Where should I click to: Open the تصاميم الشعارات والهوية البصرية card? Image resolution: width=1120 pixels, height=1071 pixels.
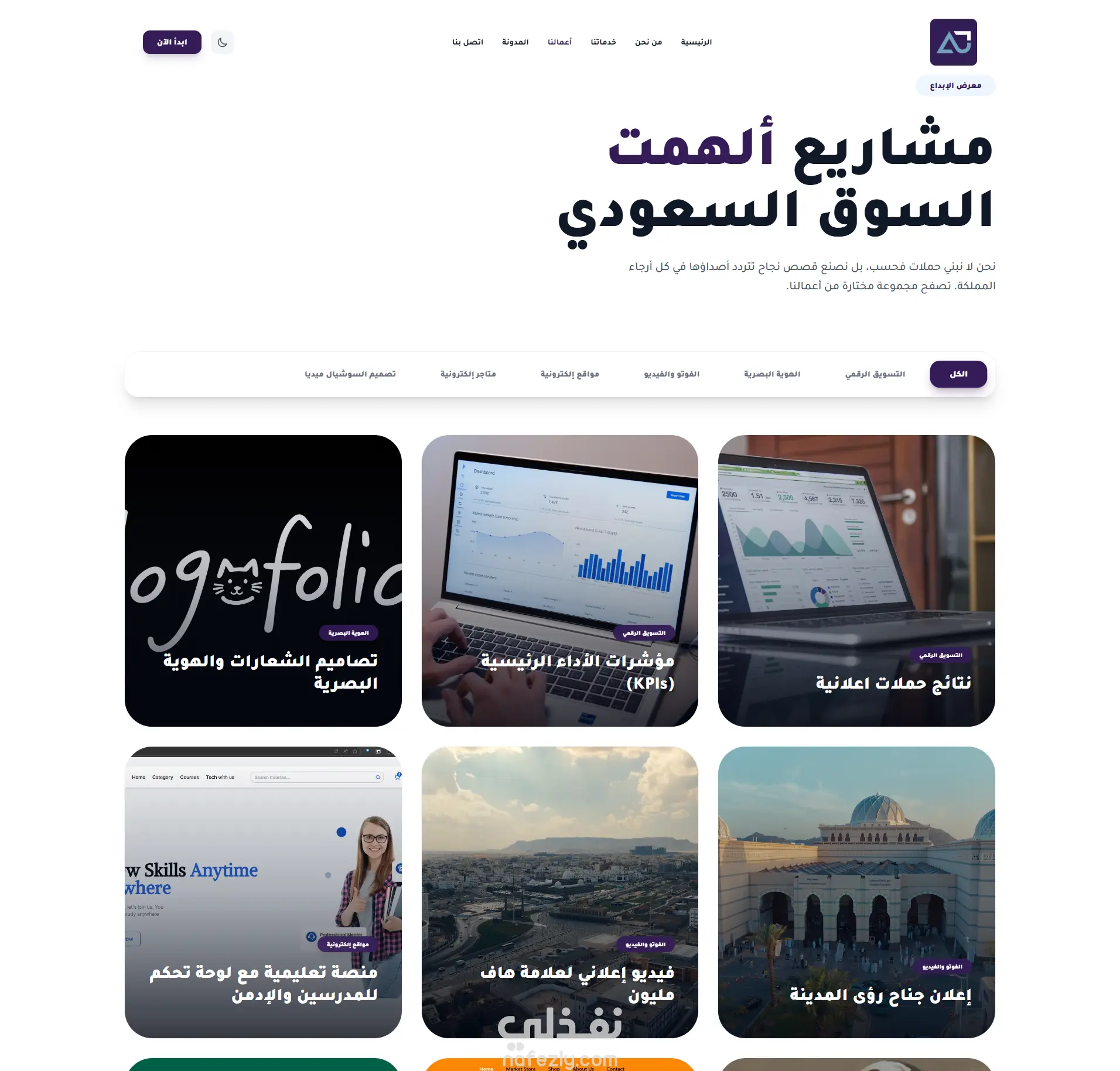click(263, 580)
